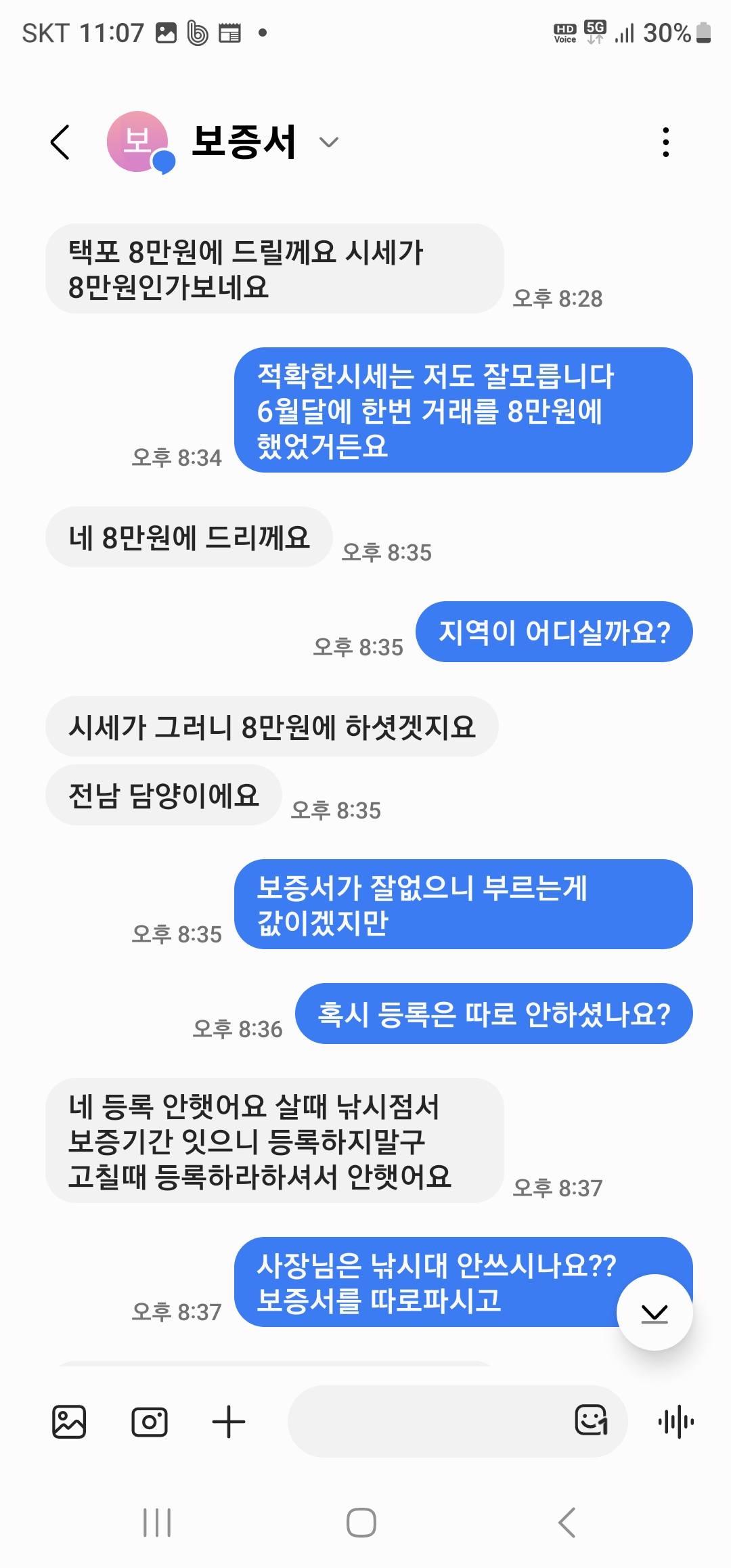Expand the 보증서 contact details chevron
This screenshot has height=1568, width=731.
(329, 142)
